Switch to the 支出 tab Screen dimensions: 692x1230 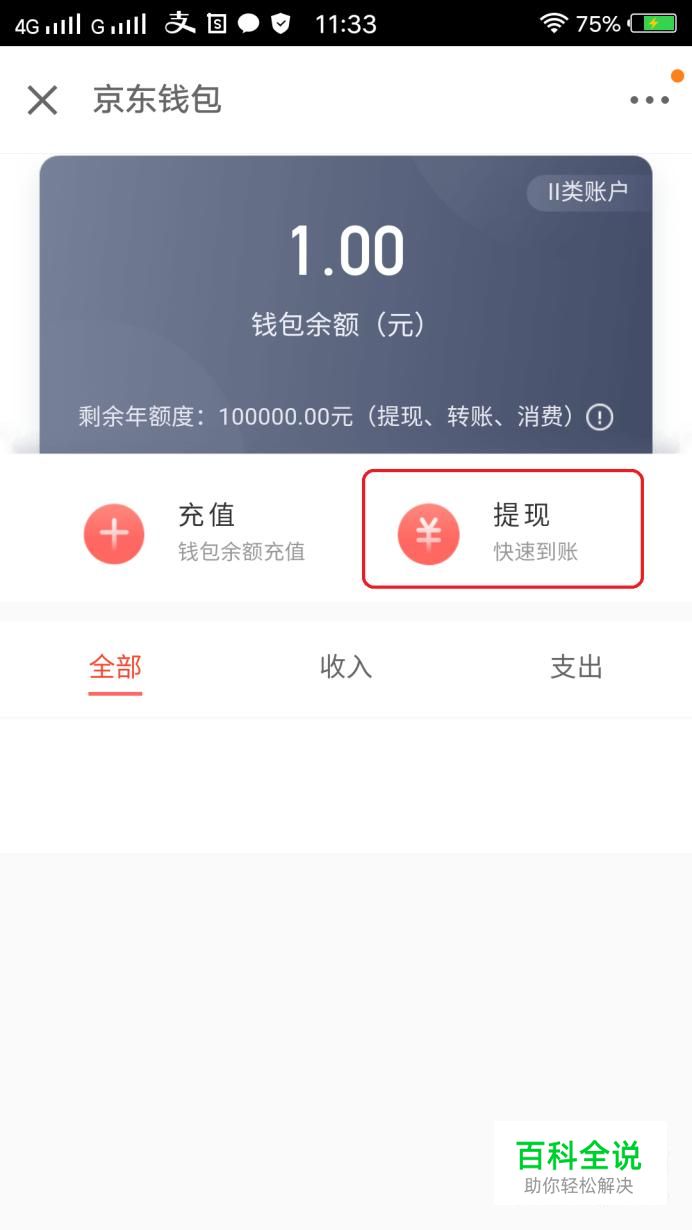(576, 667)
